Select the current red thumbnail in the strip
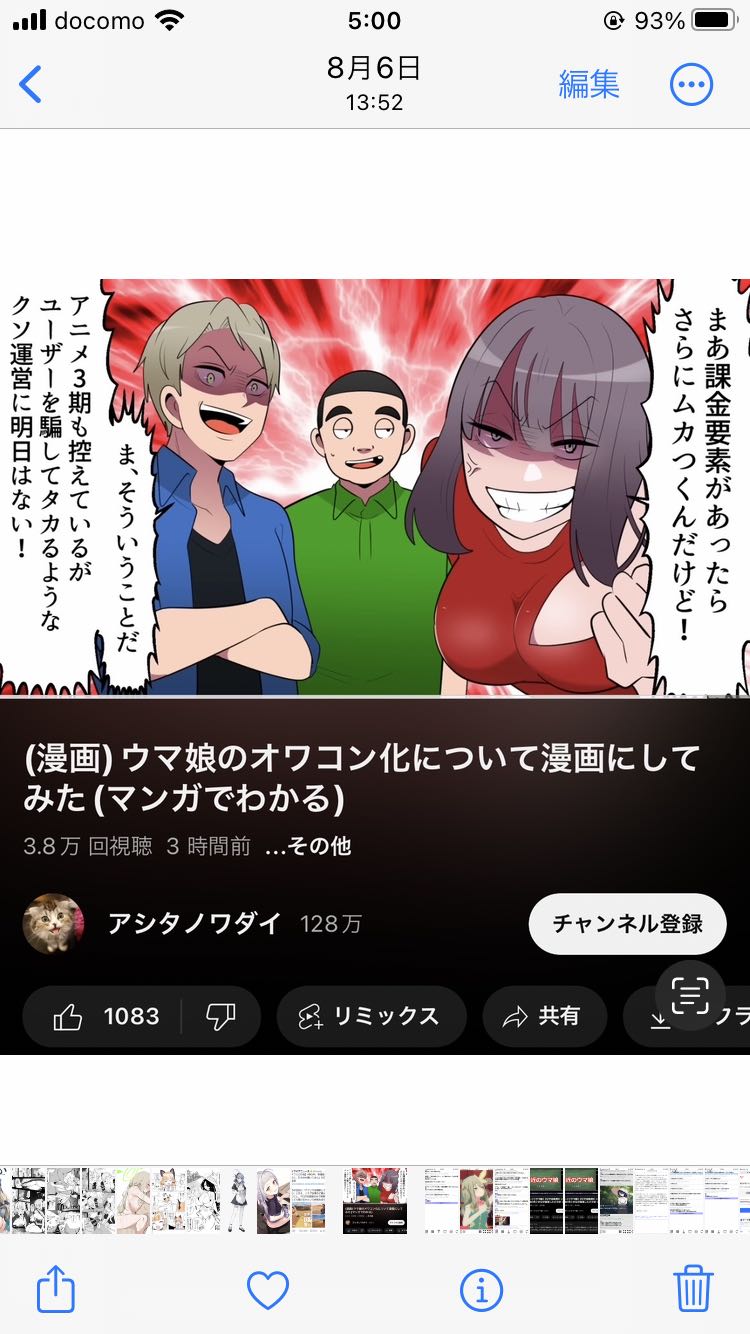This screenshot has width=750, height=1334. coord(375,1200)
